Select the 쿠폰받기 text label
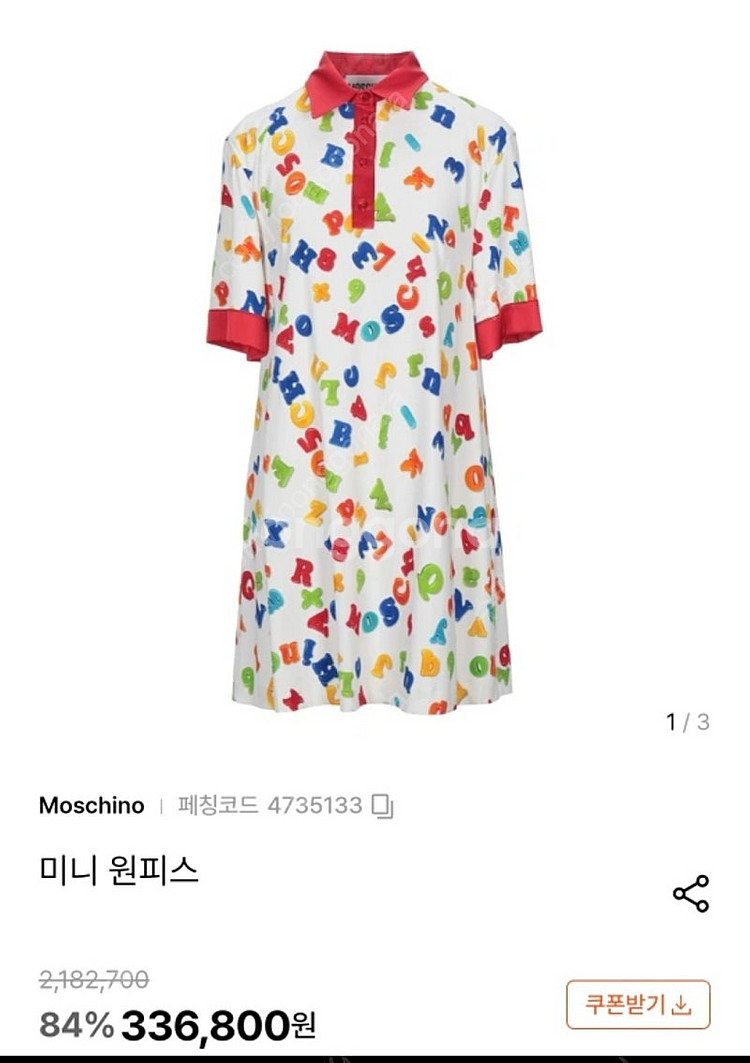 pos(624,1001)
